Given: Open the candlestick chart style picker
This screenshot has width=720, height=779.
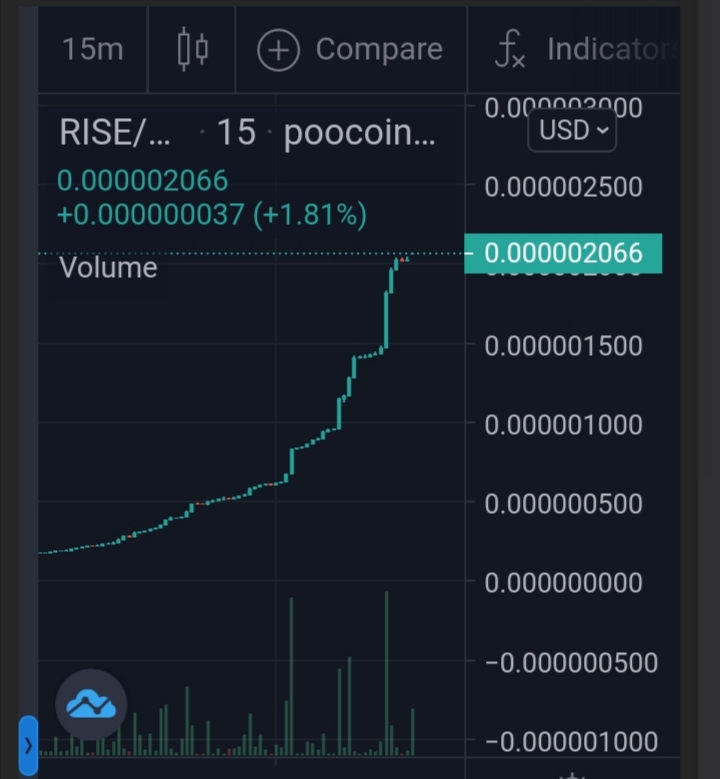Looking at the screenshot, I should point(193,49).
